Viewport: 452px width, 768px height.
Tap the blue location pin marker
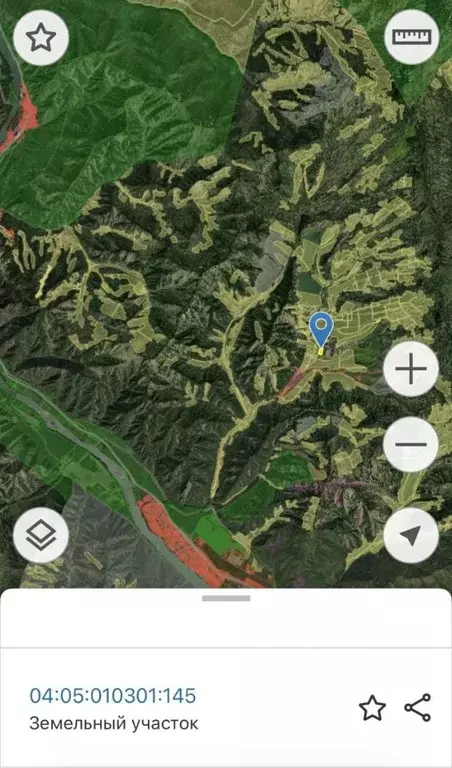[321, 330]
